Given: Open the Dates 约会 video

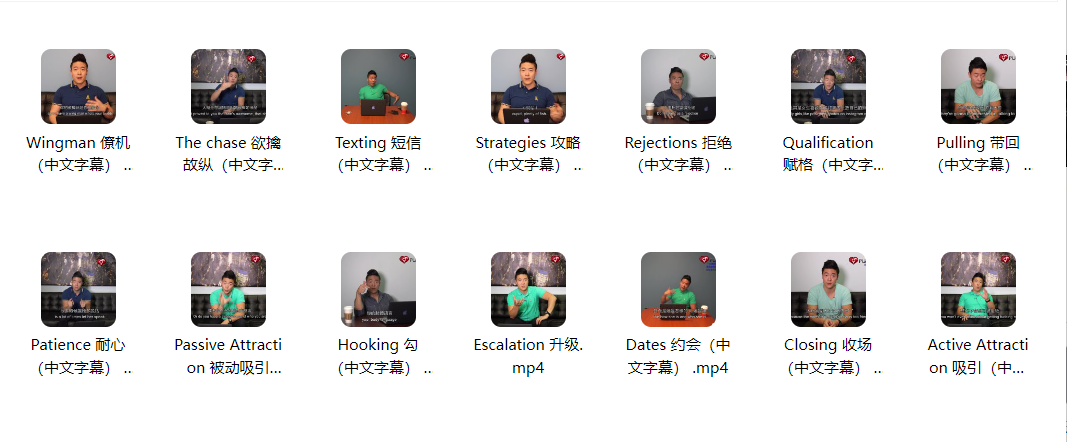Looking at the screenshot, I should point(678,289).
